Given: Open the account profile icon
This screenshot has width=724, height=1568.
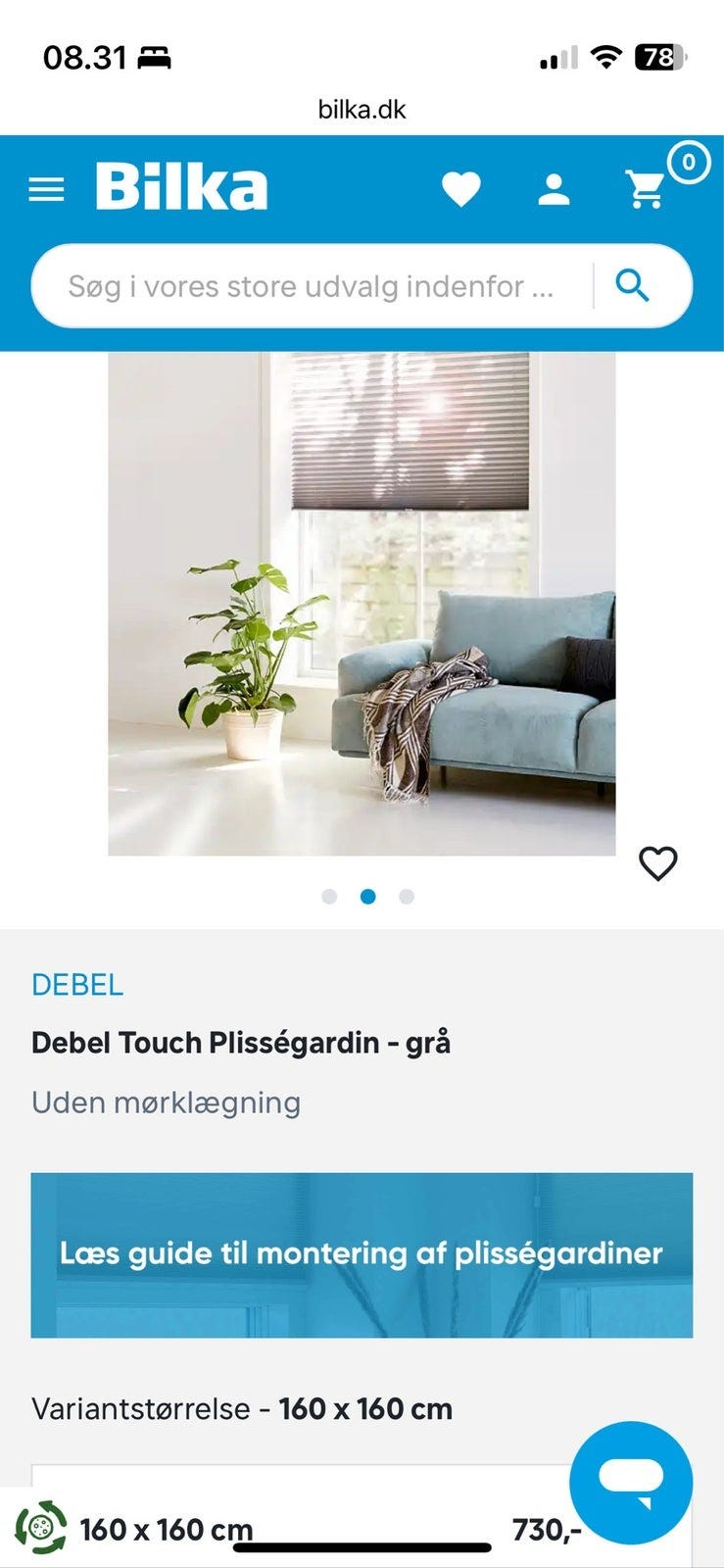Looking at the screenshot, I should point(554,188).
